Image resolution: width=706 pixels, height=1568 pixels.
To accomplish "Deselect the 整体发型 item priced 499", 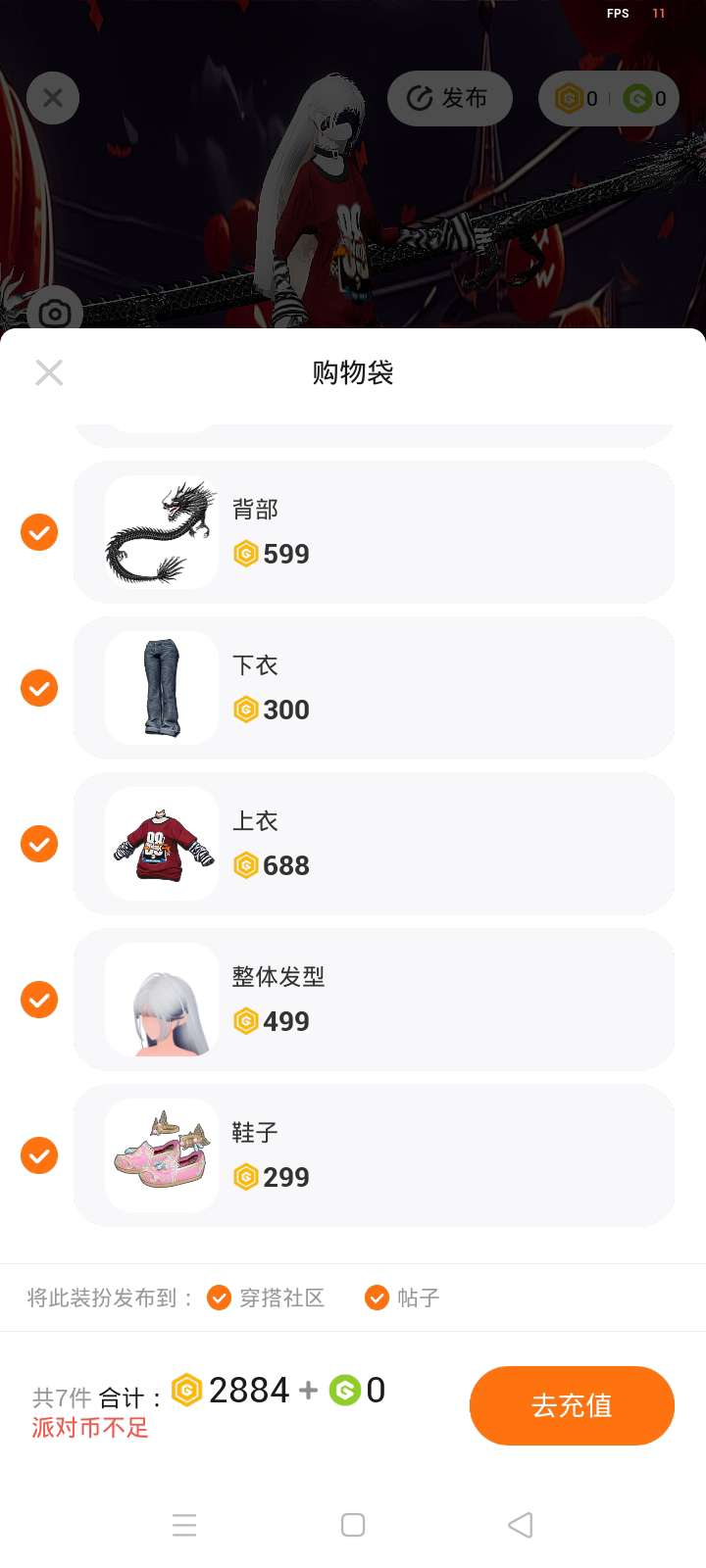I will tap(39, 1000).
